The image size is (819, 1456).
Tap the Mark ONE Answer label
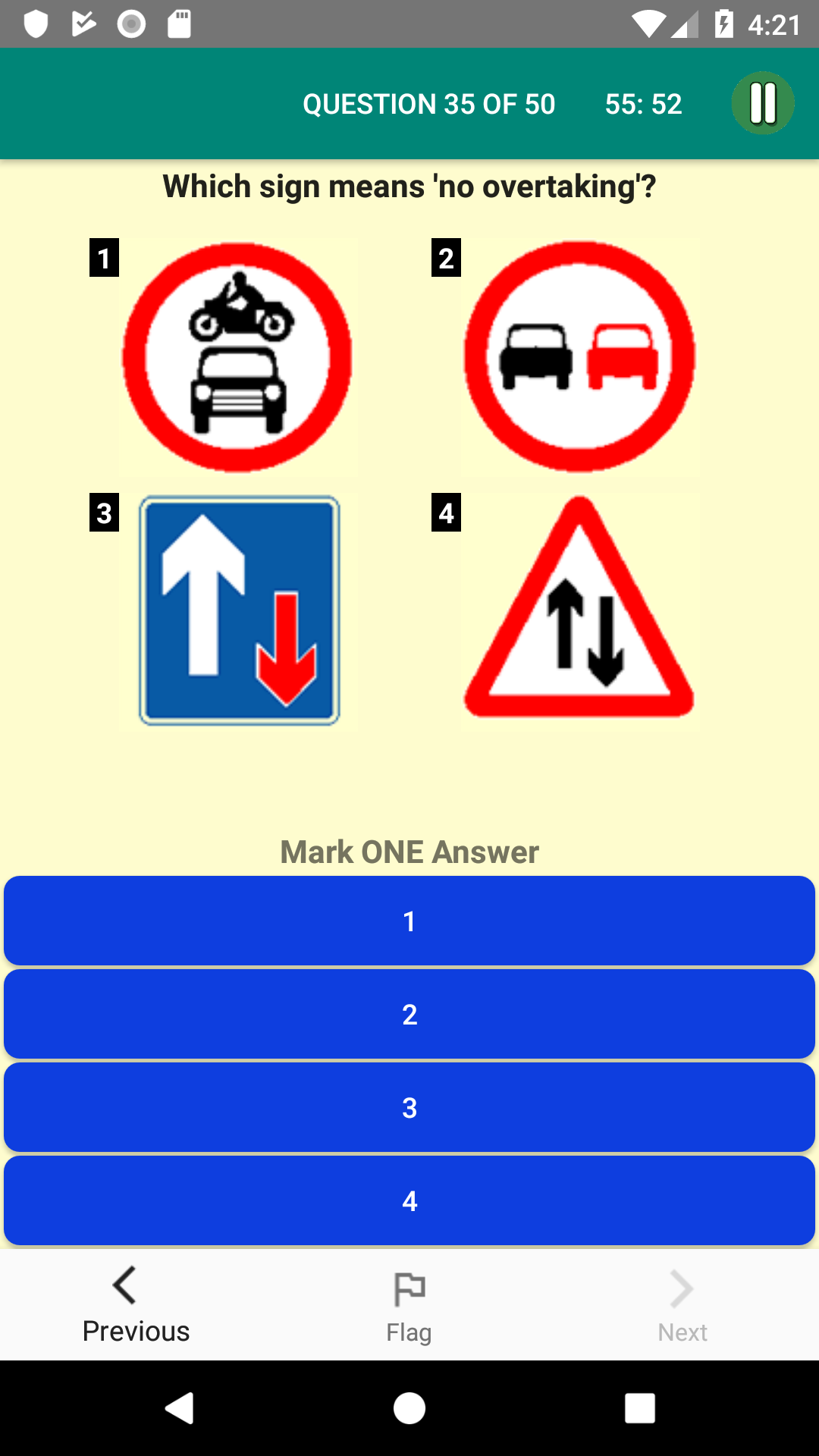(x=409, y=851)
